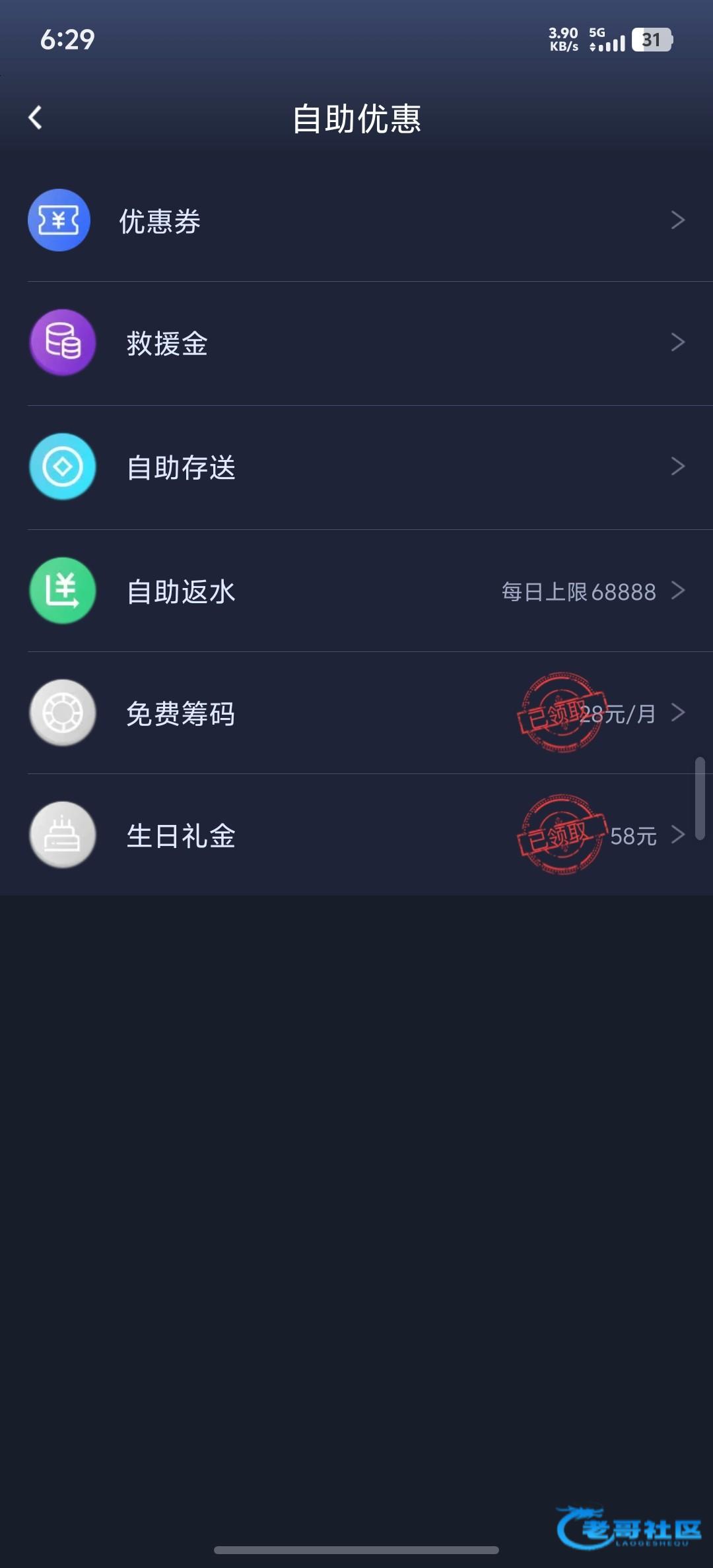Go back using the top-left arrow
The height and width of the screenshot is (1568, 713).
pos(36,118)
